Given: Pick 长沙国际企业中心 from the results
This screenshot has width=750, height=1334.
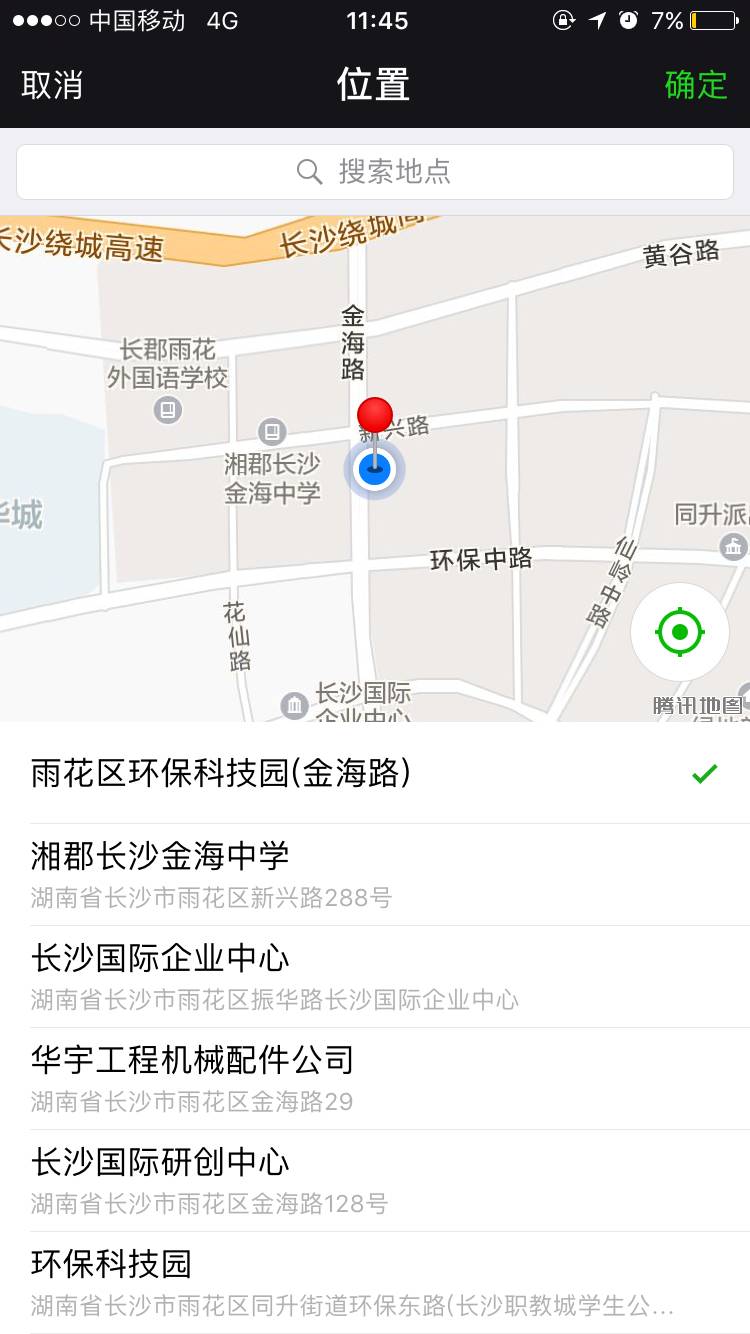Looking at the screenshot, I should [375, 977].
